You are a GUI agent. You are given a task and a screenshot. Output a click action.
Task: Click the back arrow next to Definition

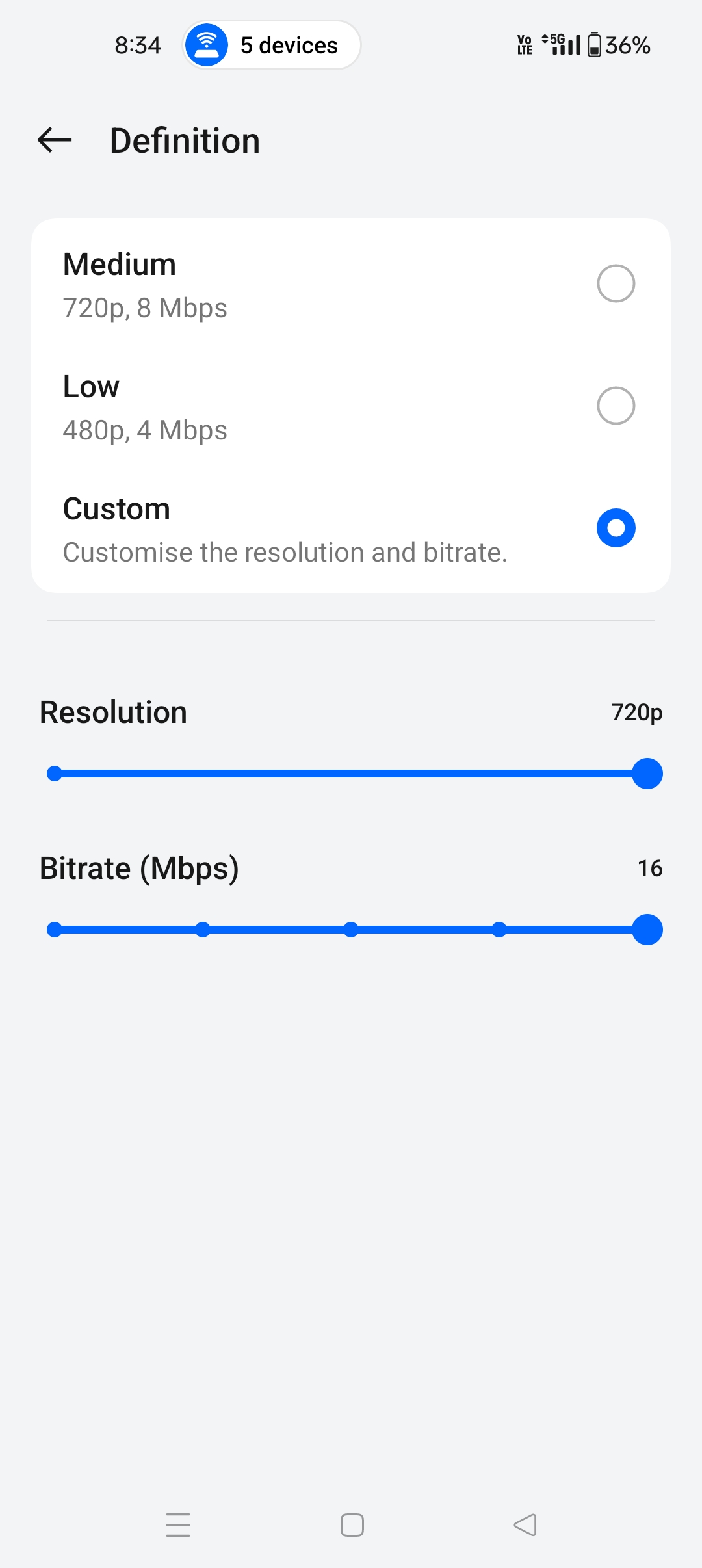(53, 140)
